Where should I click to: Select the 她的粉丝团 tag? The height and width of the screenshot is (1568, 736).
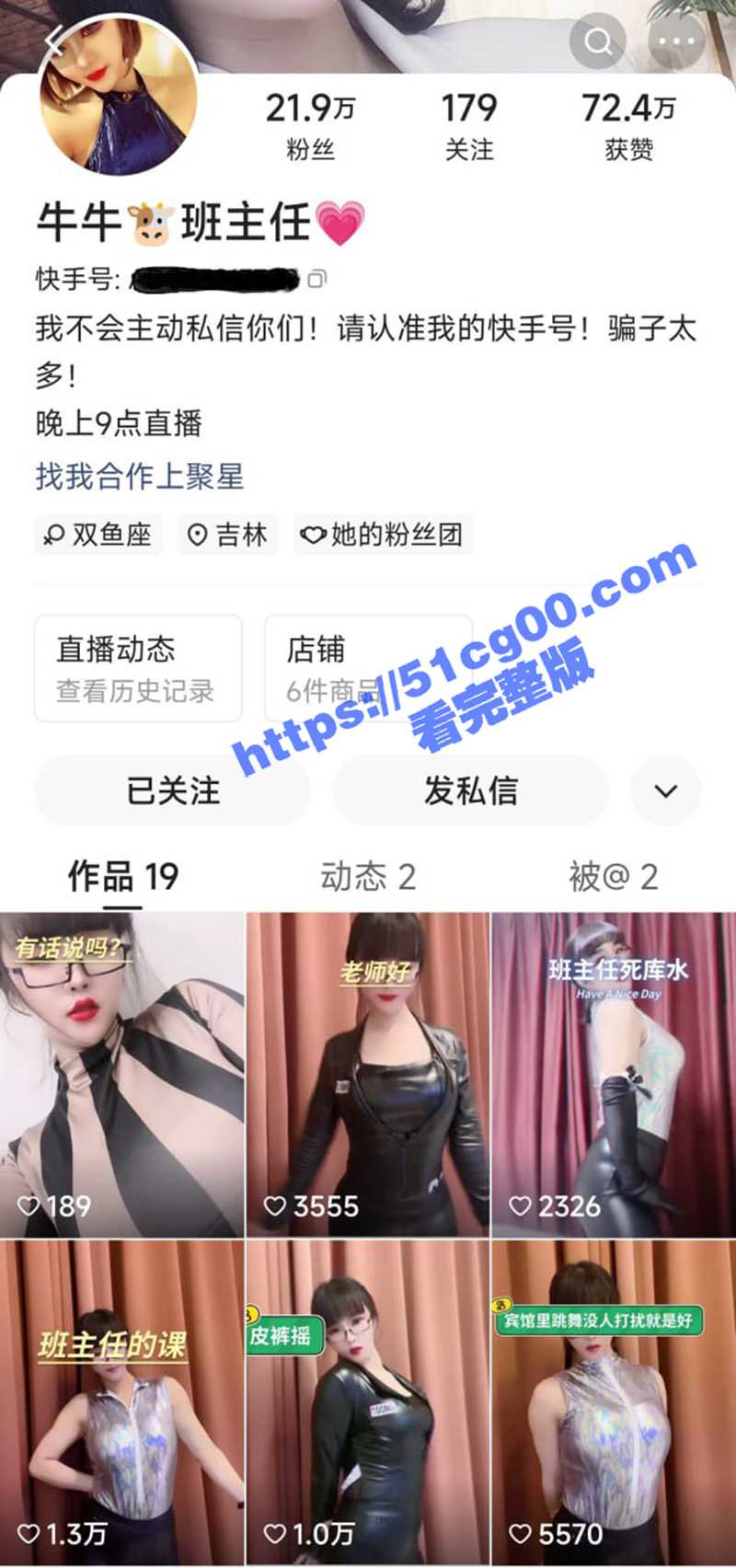pos(383,535)
